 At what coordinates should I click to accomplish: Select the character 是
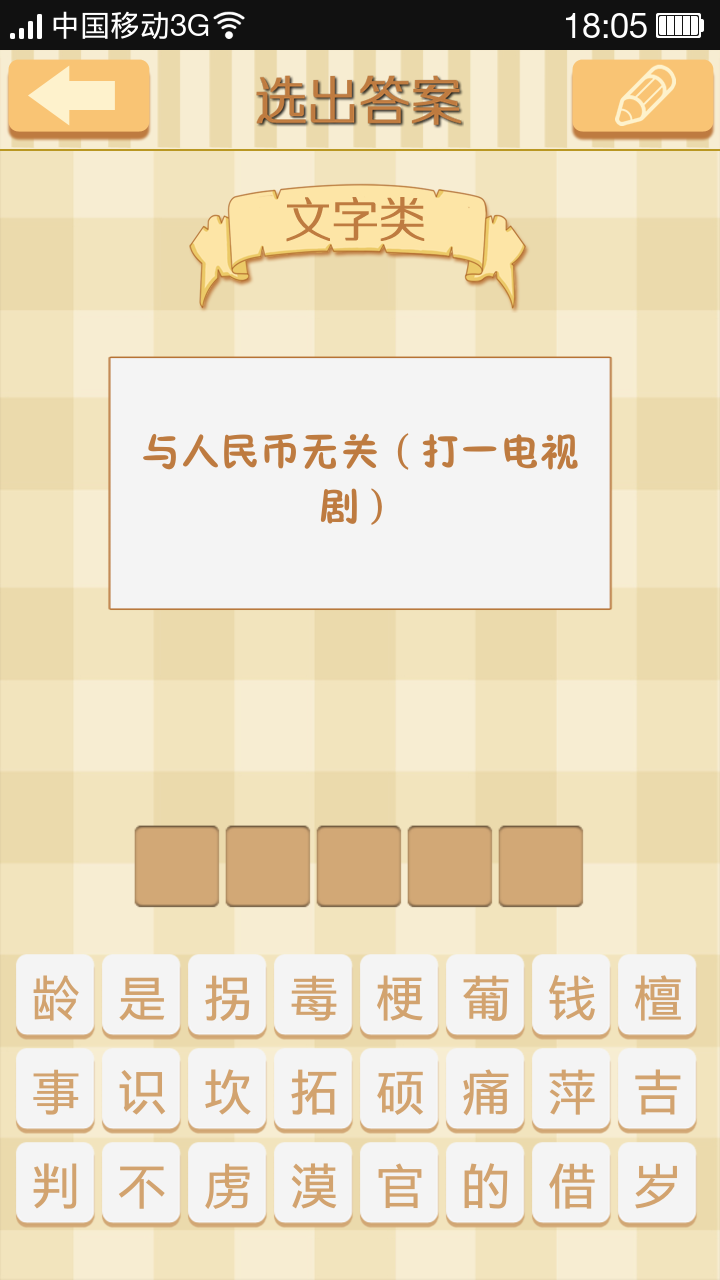tap(141, 996)
